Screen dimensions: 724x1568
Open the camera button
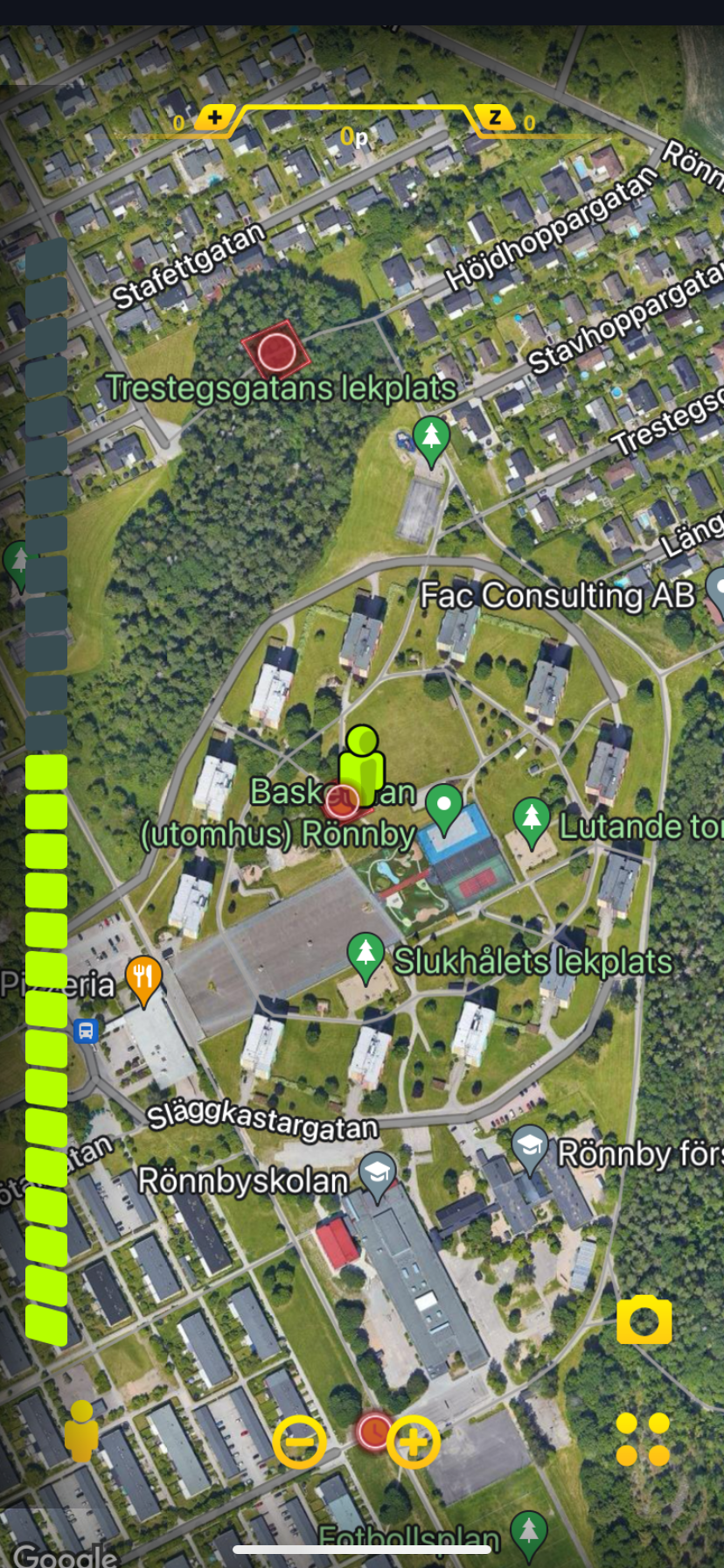click(644, 1320)
